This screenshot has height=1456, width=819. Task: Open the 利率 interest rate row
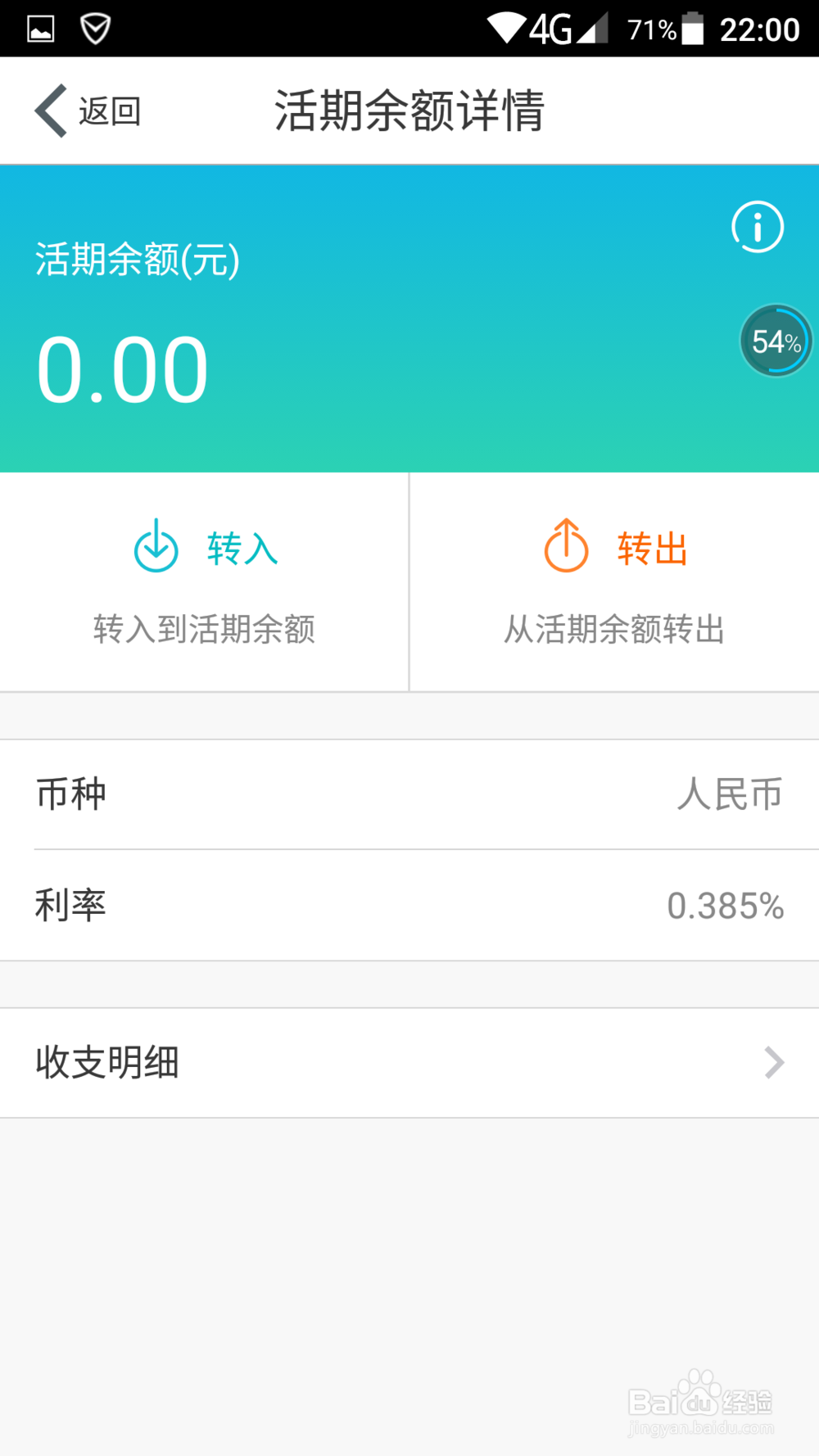(409, 904)
